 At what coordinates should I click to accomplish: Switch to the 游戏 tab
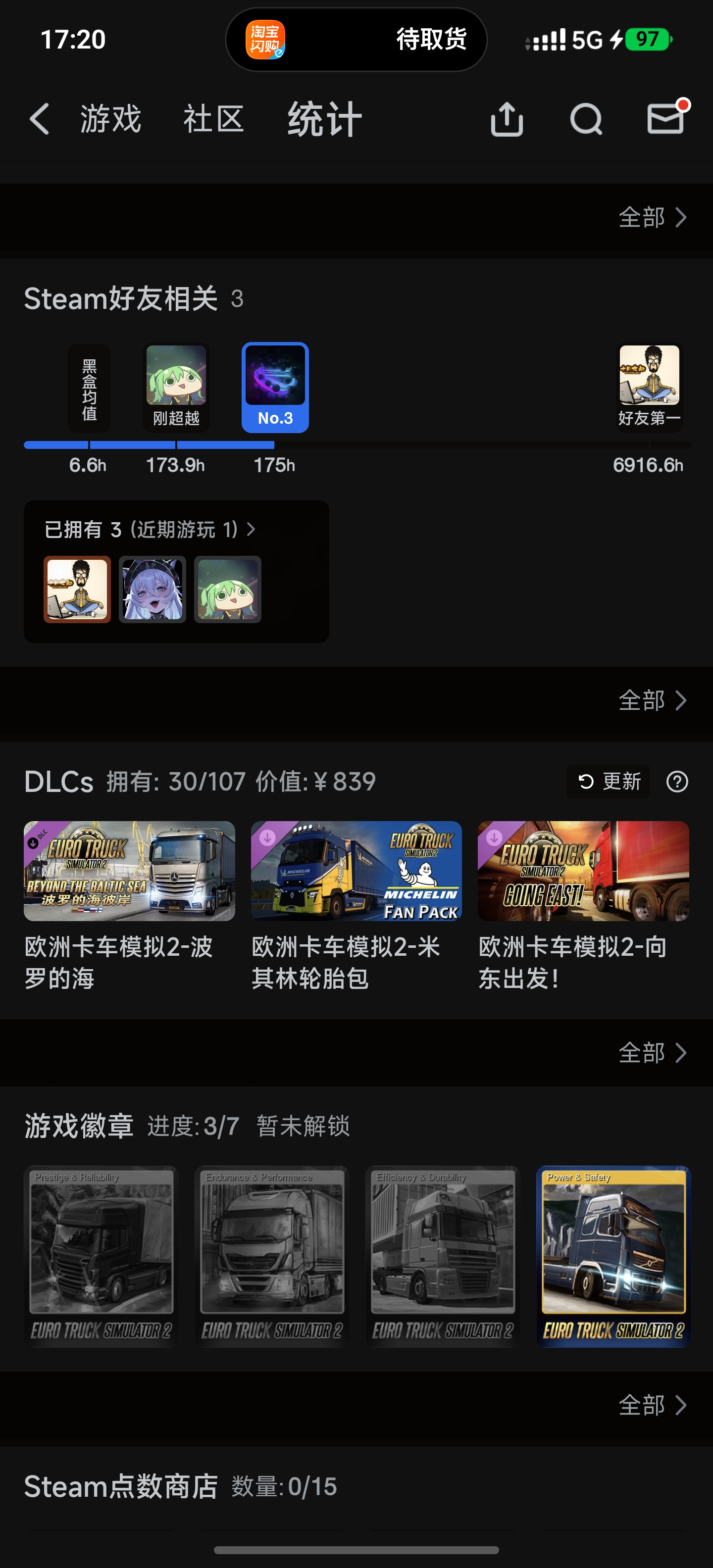tap(111, 119)
